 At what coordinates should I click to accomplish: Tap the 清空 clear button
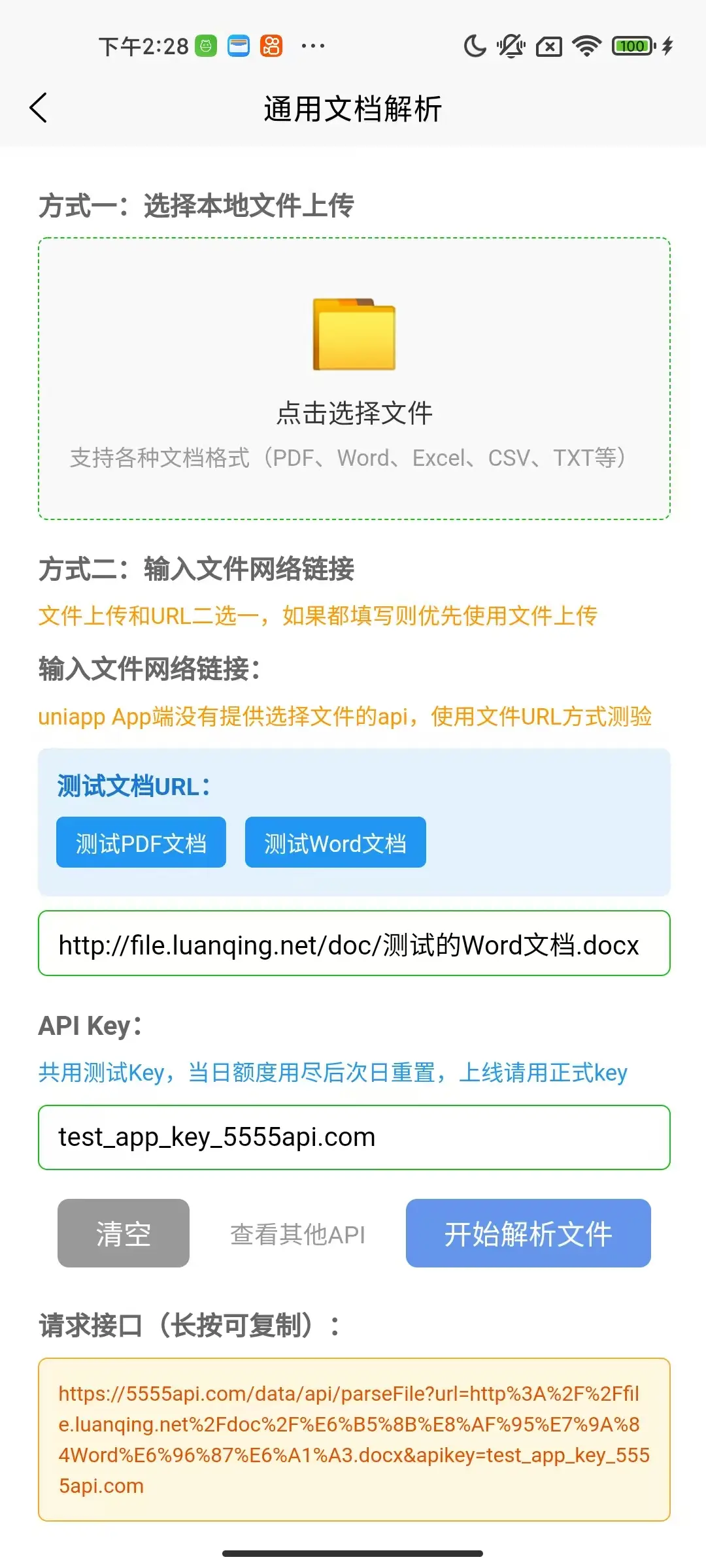[124, 1233]
